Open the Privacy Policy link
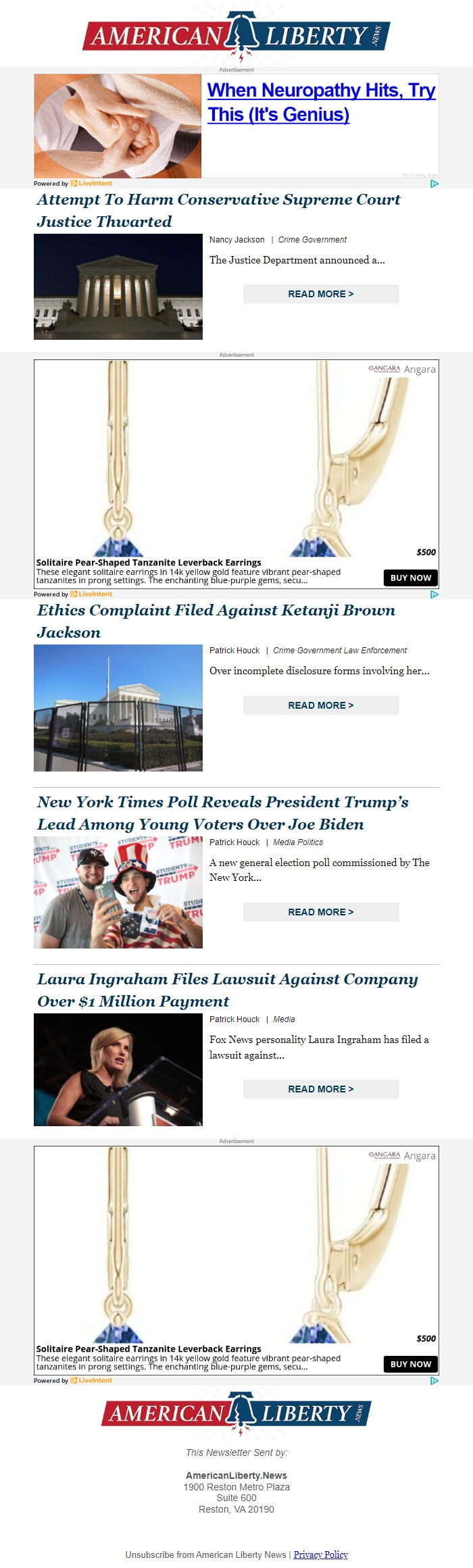This screenshot has width=473, height=1568. pos(320,1554)
